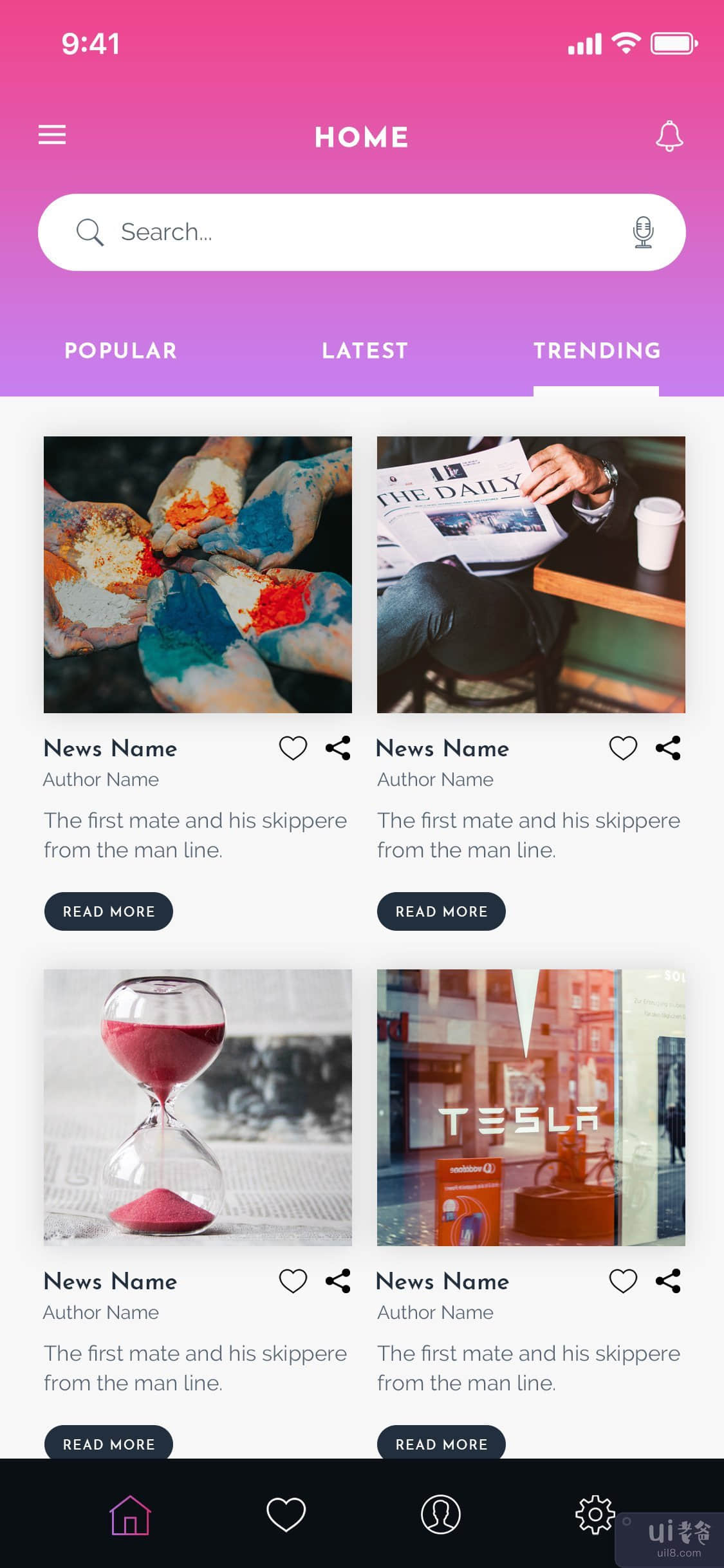The image size is (724, 1568).
Task: Share the newspaper reader article
Action: tap(668, 748)
